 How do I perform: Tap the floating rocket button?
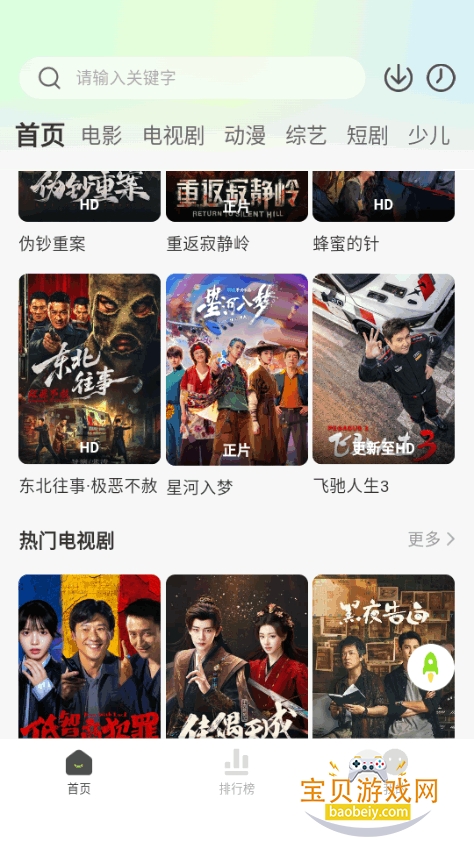coord(431,667)
